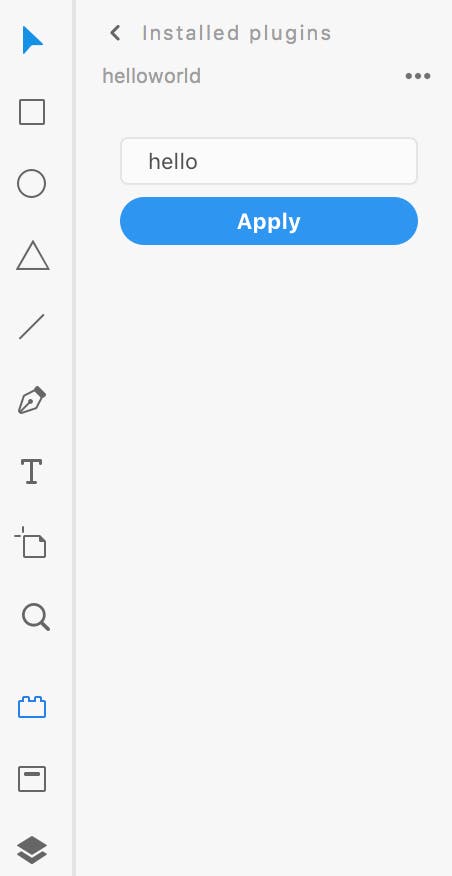Image resolution: width=452 pixels, height=876 pixels.
Task: Show the Layers panel
Action: 32,850
